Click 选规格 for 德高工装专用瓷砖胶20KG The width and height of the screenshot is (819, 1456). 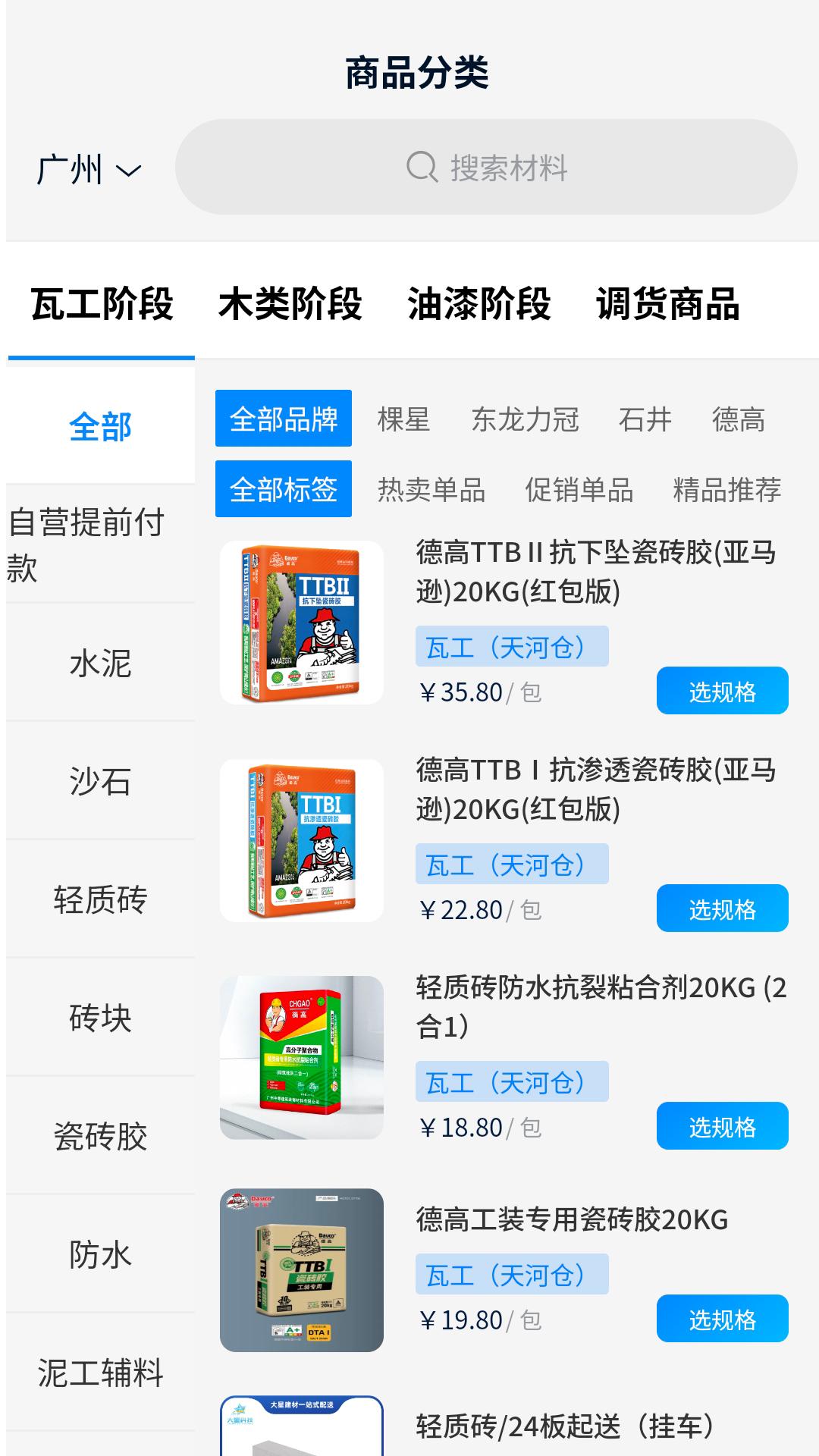pos(721,1319)
